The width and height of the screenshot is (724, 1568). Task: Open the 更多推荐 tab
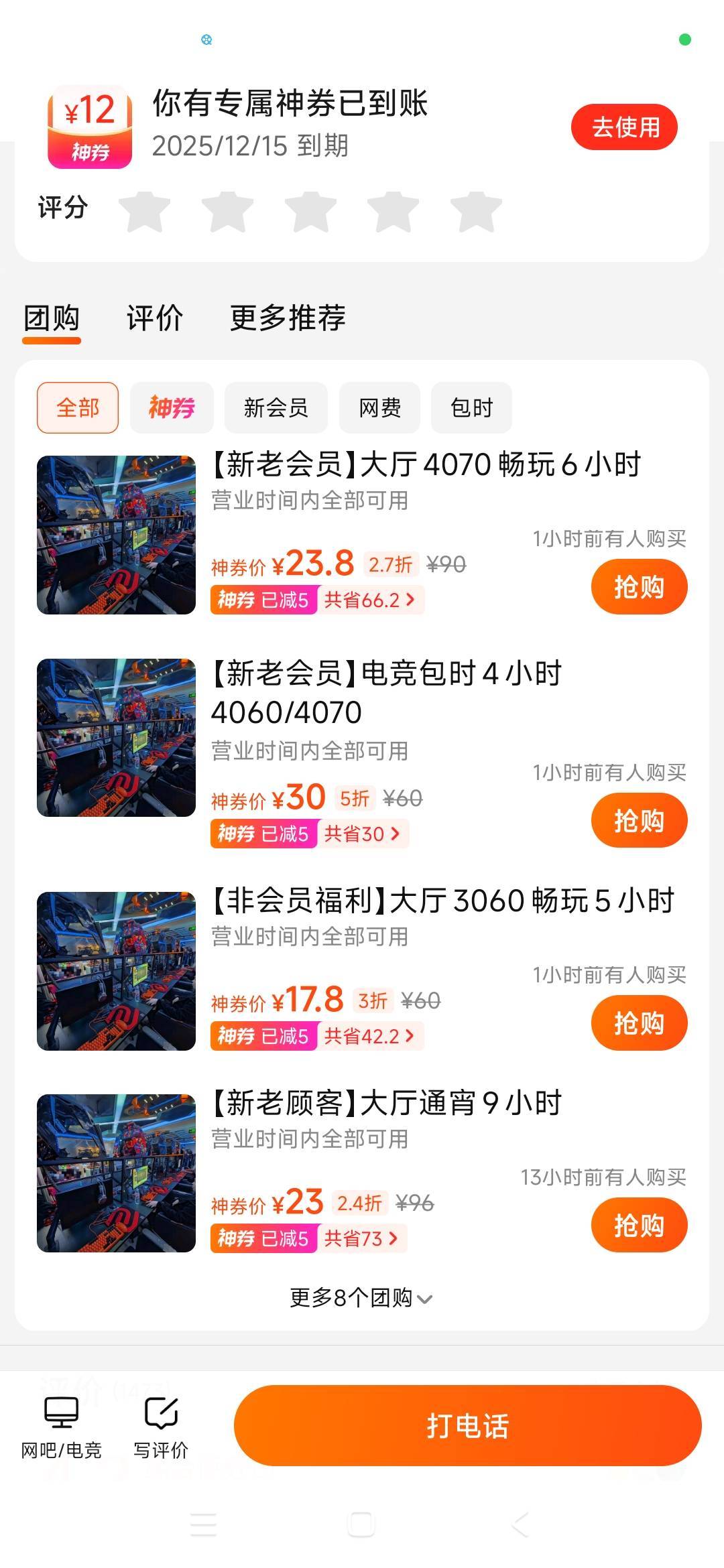pyautogui.click(x=288, y=318)
